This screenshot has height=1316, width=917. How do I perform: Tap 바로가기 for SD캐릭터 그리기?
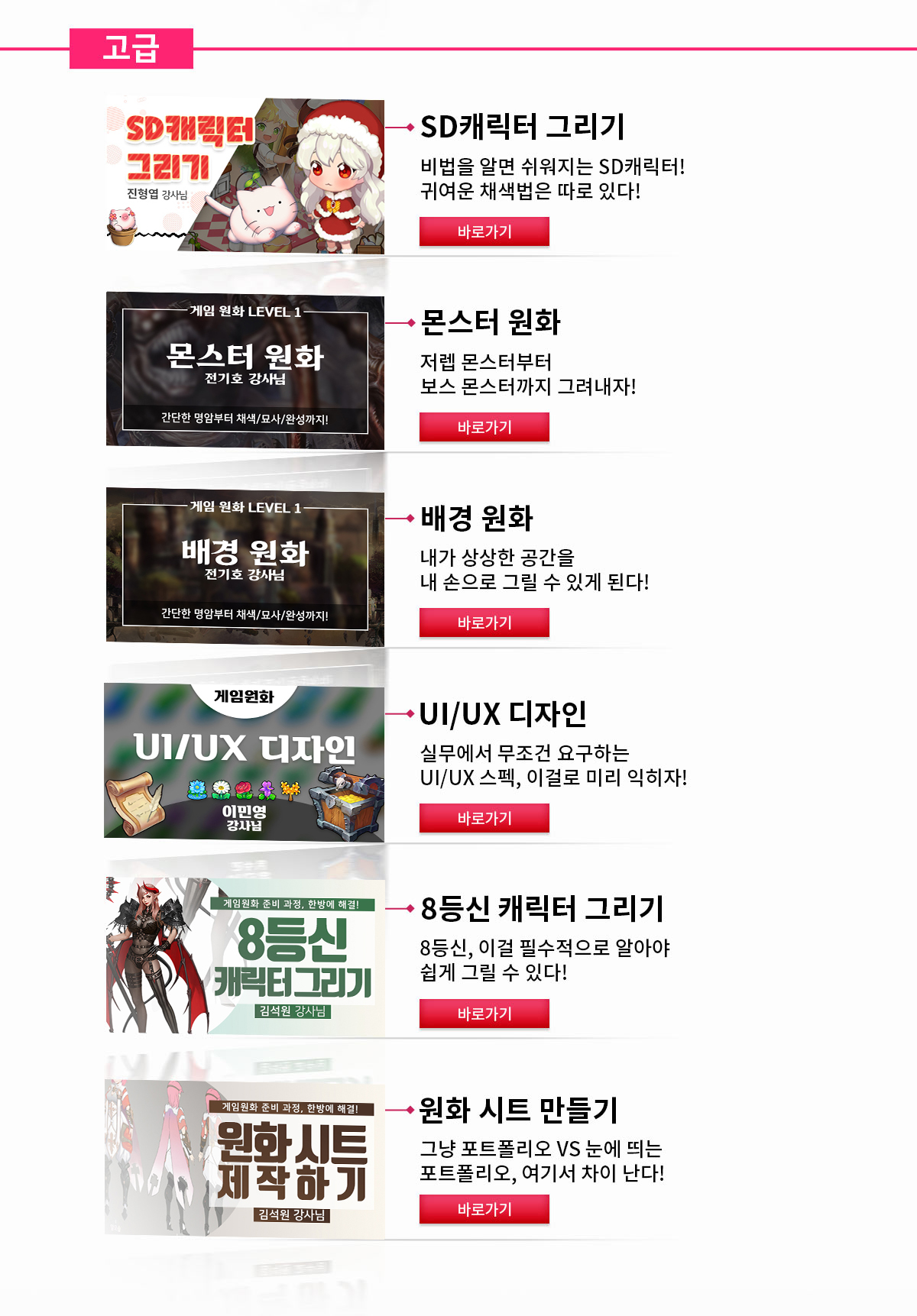click(x=484, y=231)
